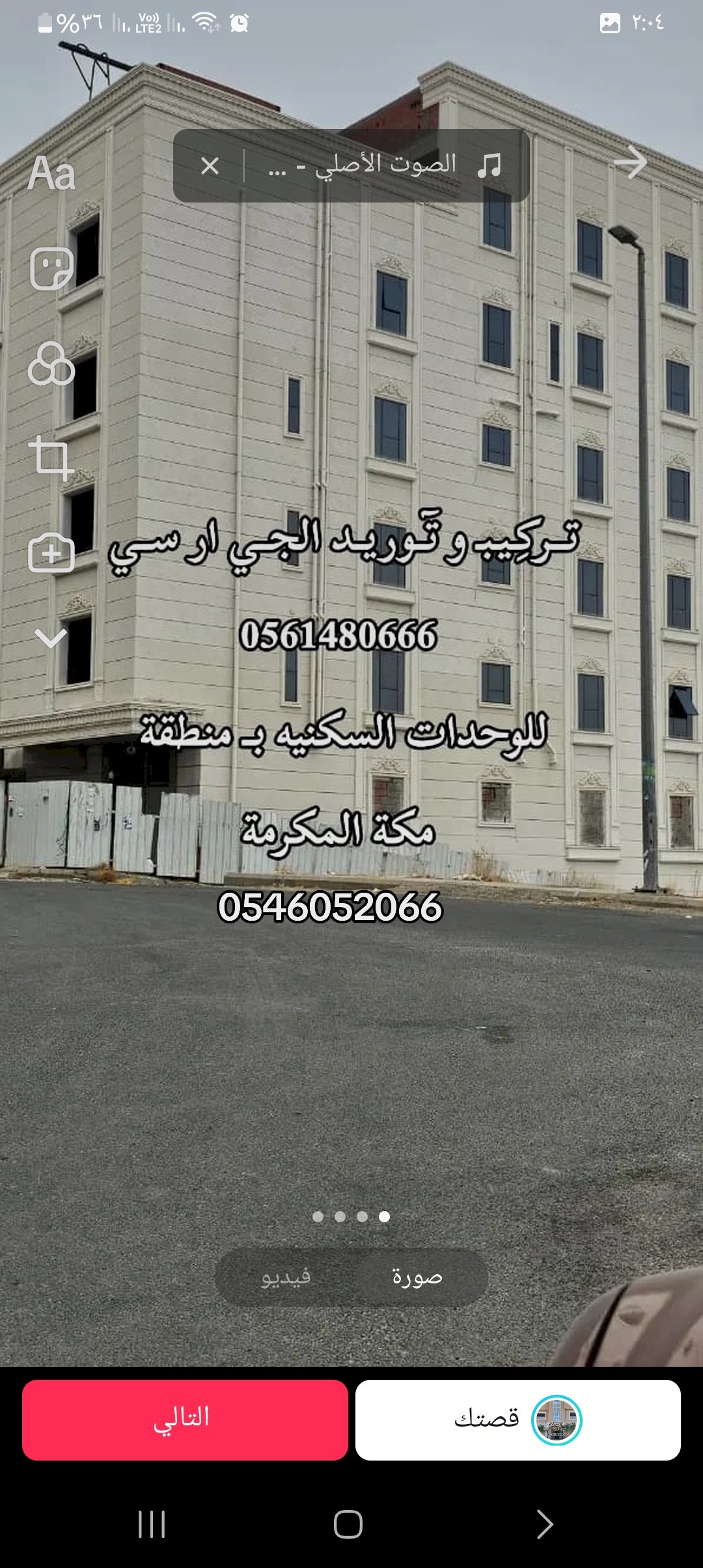Add more media with the plus icon
The width and height of the screenshot is (703, 1568).
51,553
